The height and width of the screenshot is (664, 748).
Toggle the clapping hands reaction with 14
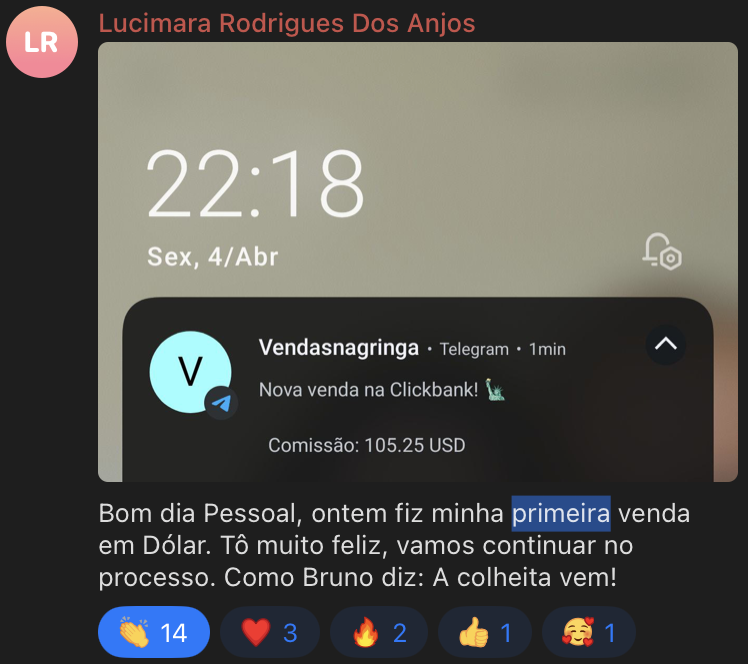153,633
